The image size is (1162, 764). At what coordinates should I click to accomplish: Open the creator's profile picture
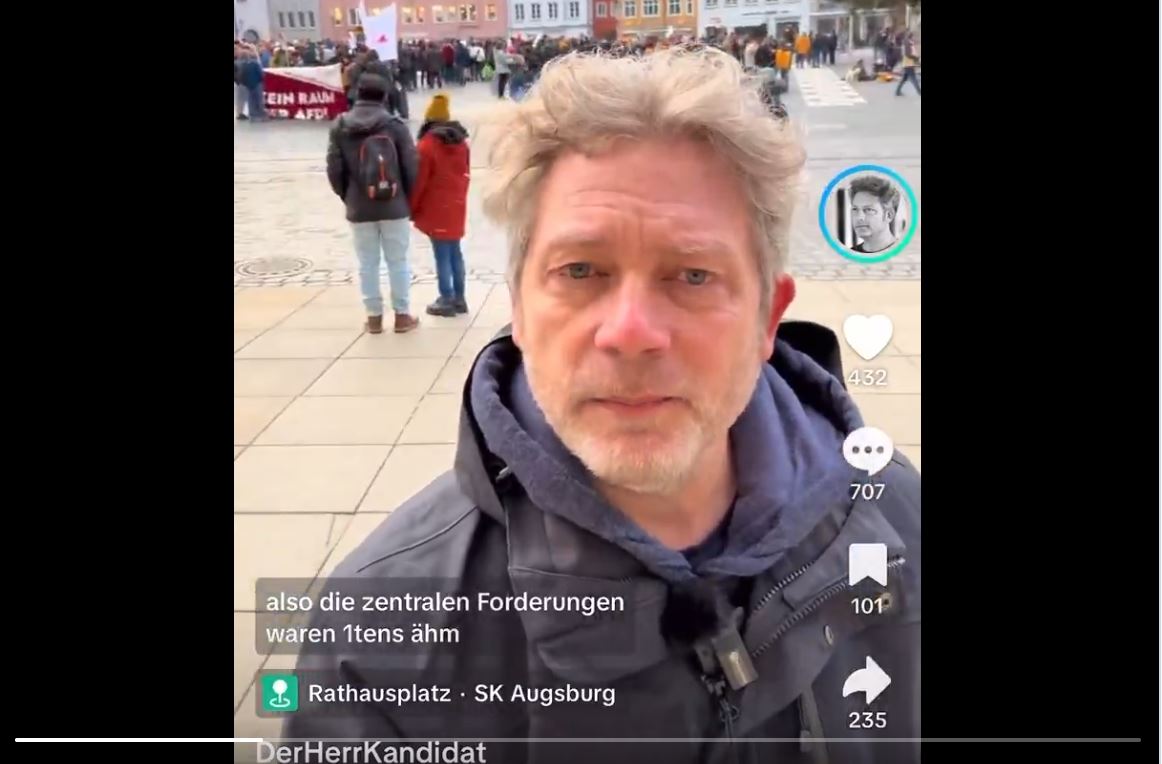coord(867,214)
